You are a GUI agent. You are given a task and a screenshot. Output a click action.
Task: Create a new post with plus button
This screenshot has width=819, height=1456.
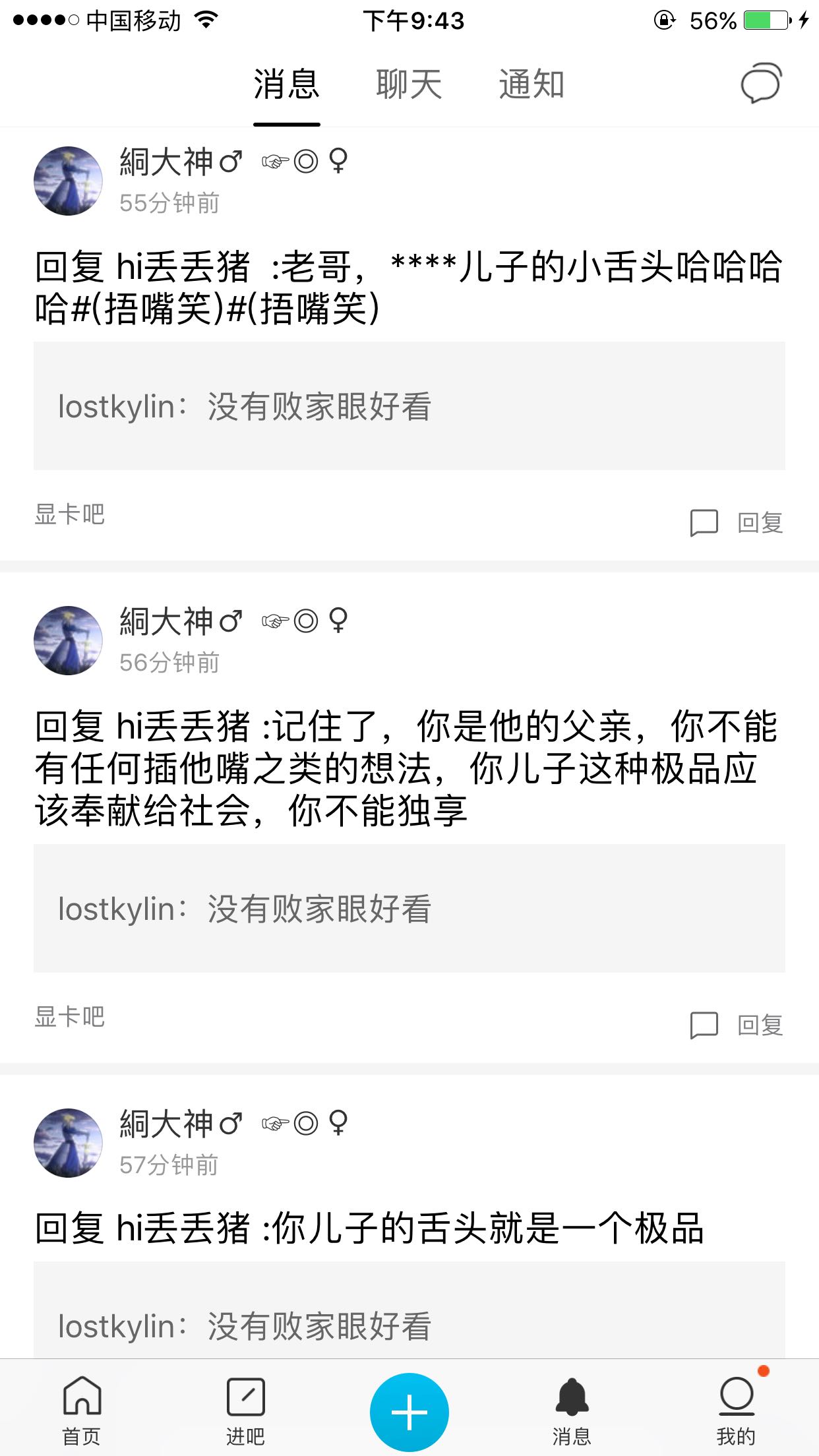409,1412
